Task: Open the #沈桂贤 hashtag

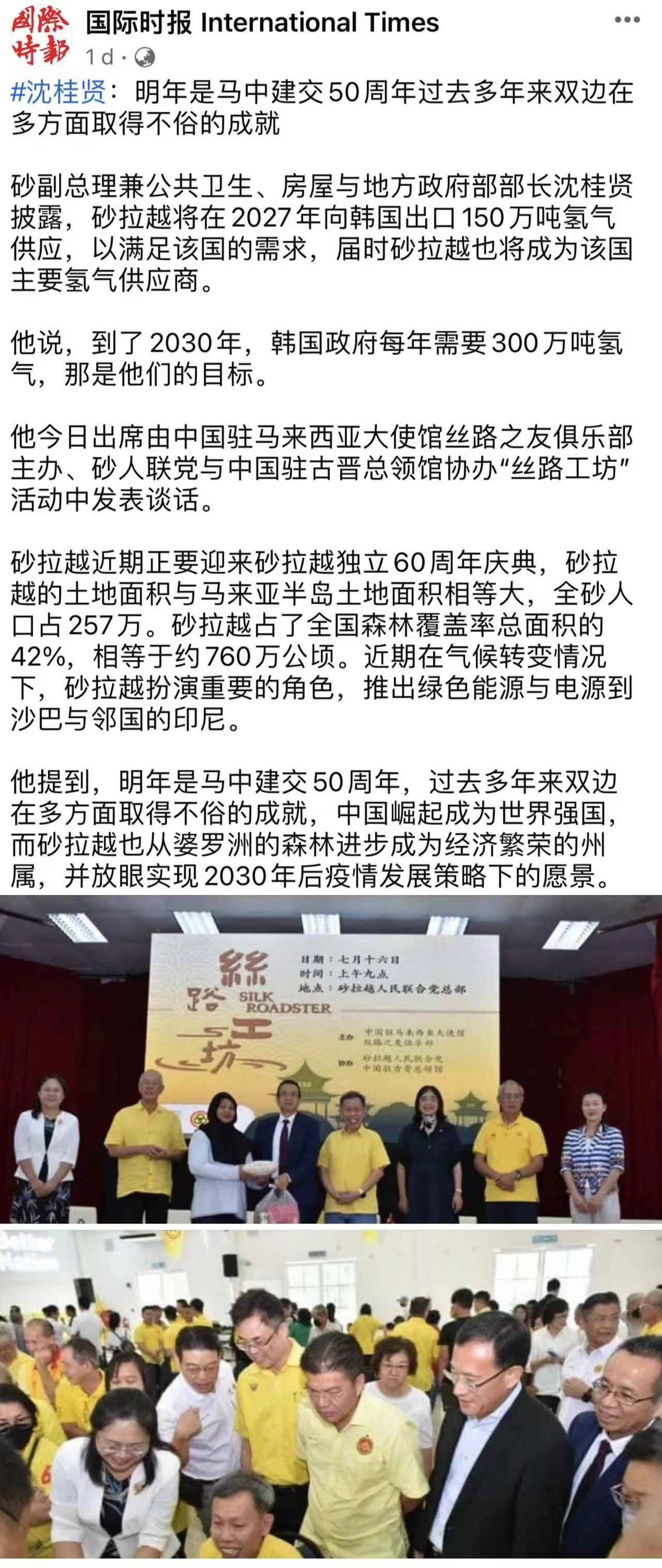Action: [58, 93]
